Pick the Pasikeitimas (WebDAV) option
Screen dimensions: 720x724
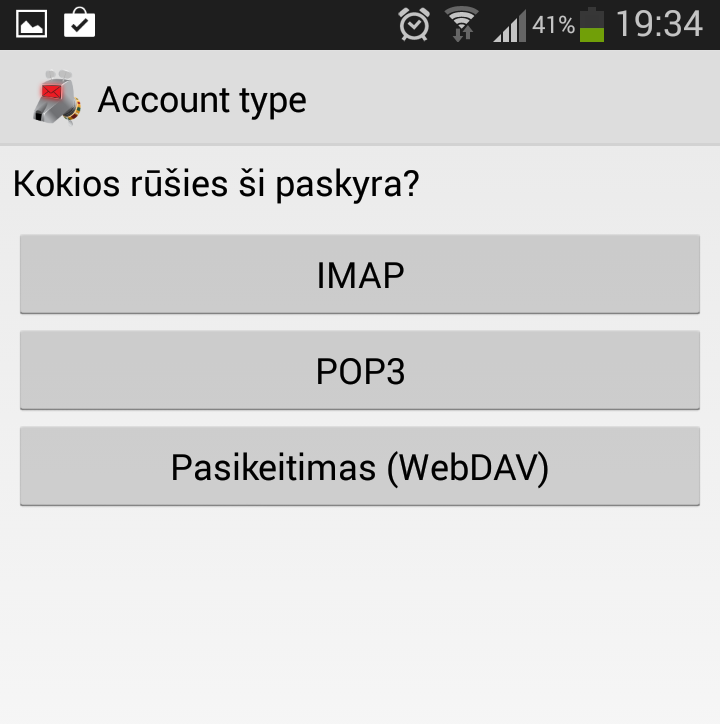tap(360, 467)
